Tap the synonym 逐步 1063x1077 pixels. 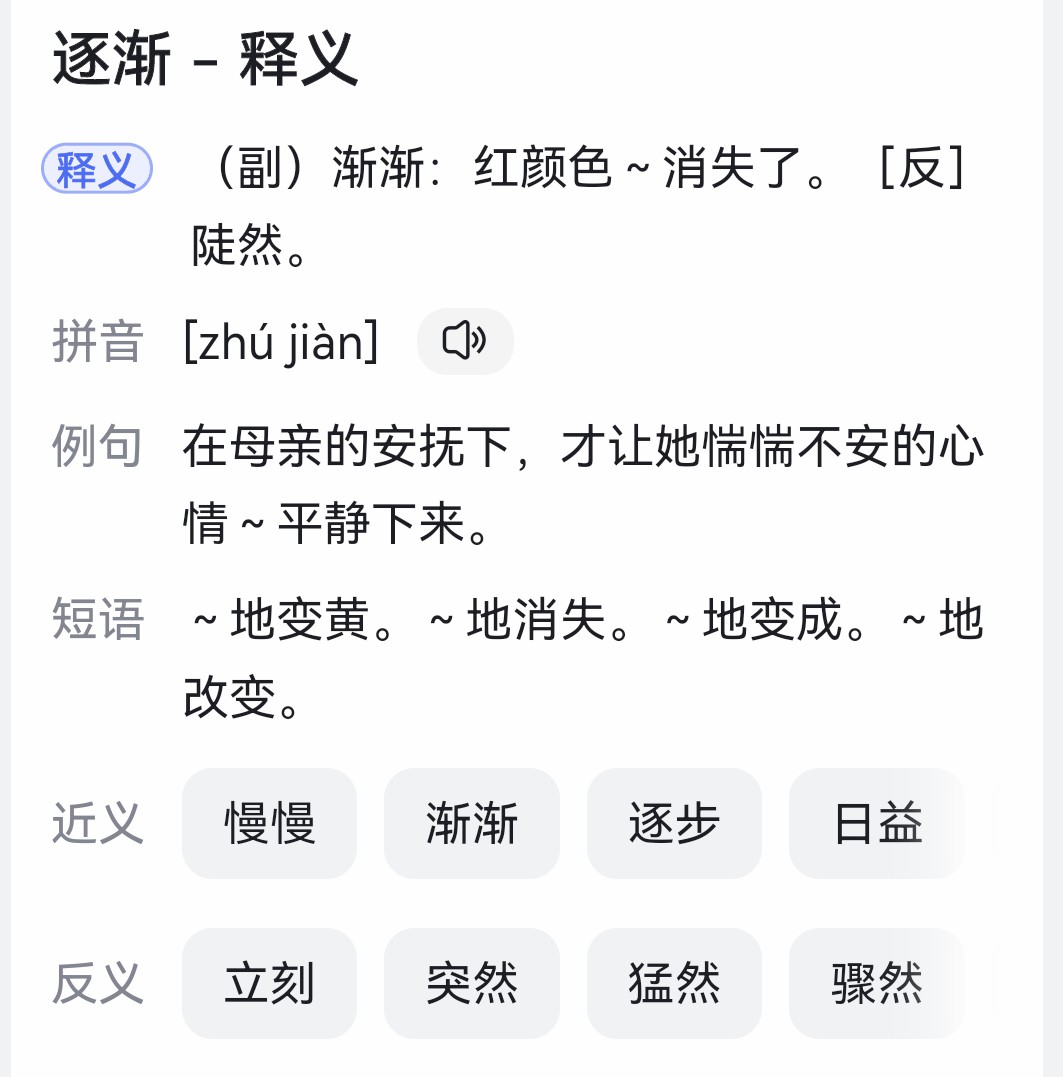coord(674,823)
